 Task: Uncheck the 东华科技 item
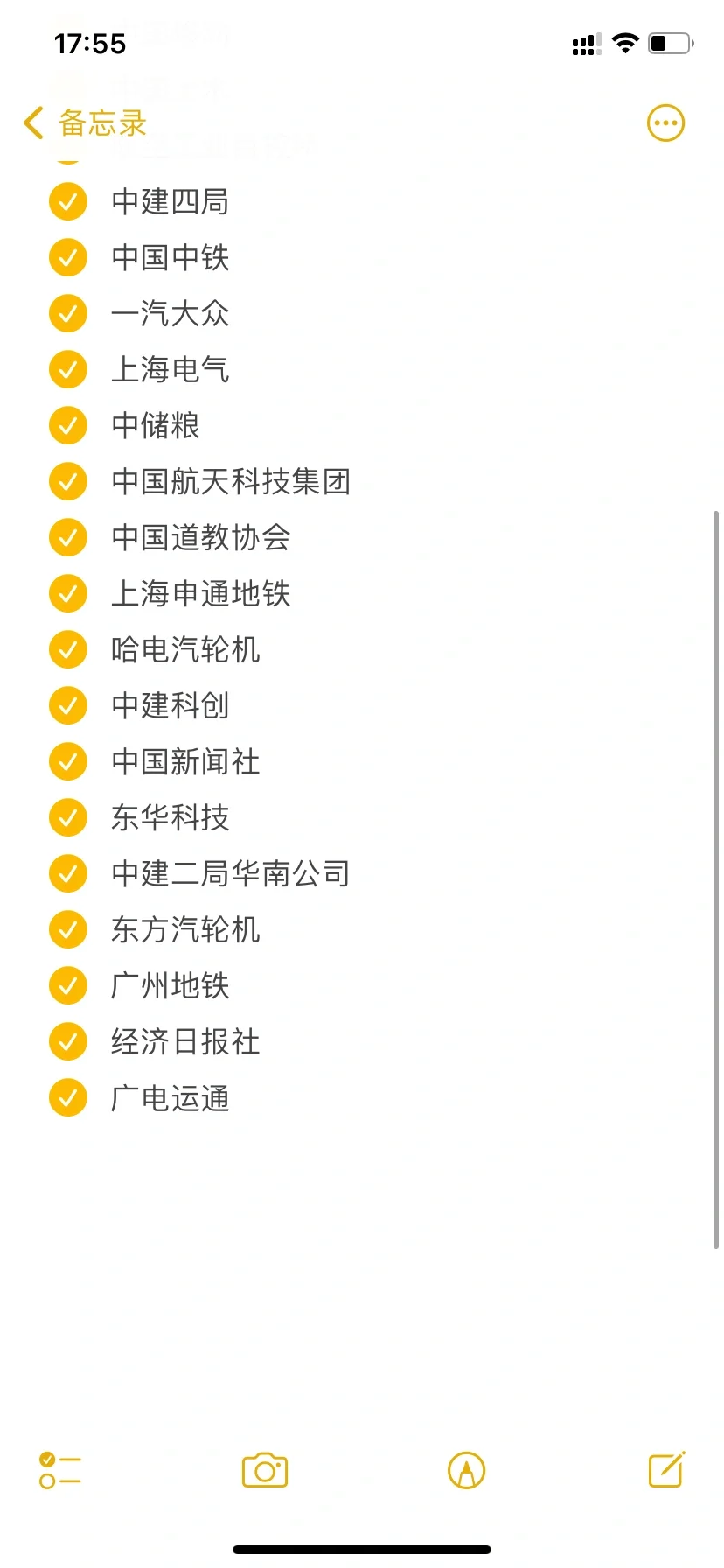click(x=68, y=818)
